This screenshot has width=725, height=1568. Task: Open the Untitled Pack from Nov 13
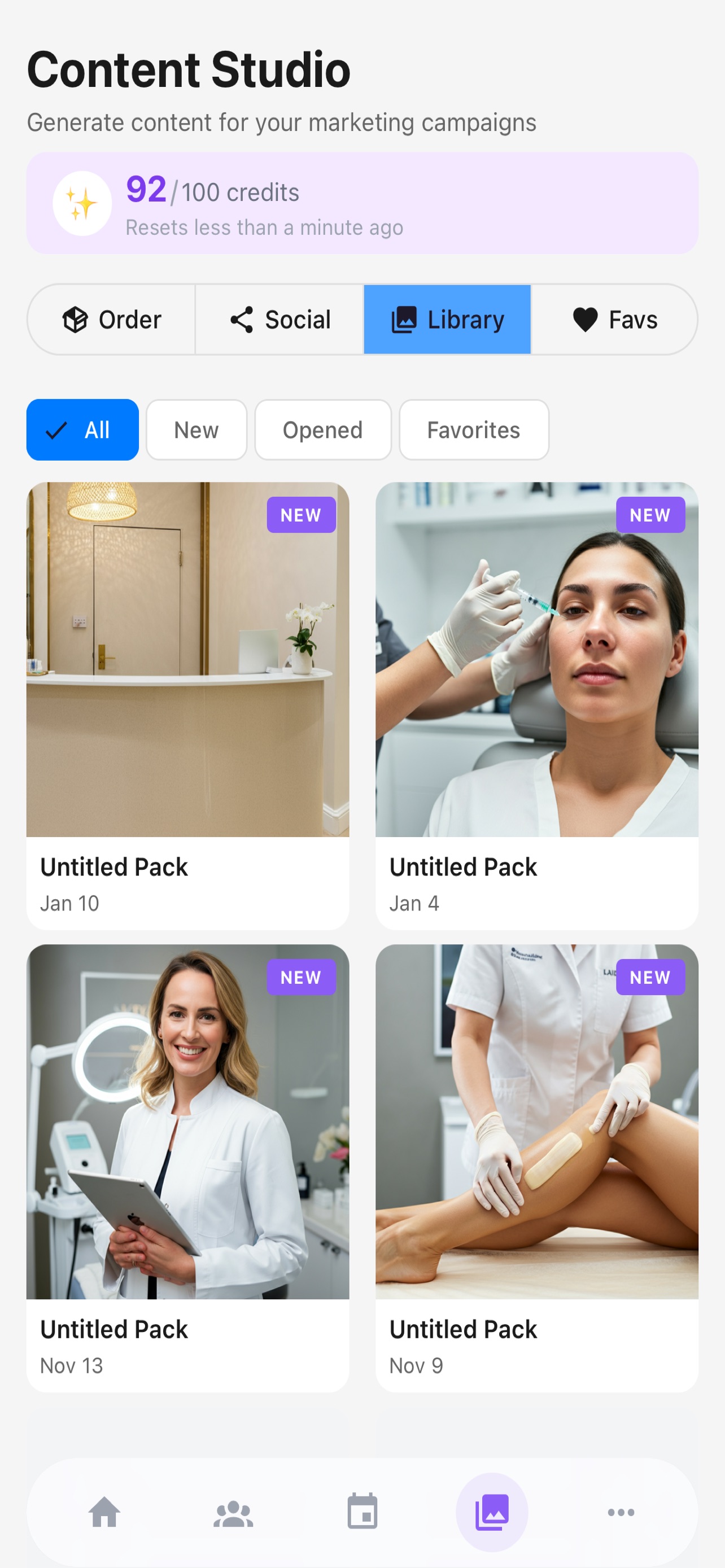(x=187, y=1168)
